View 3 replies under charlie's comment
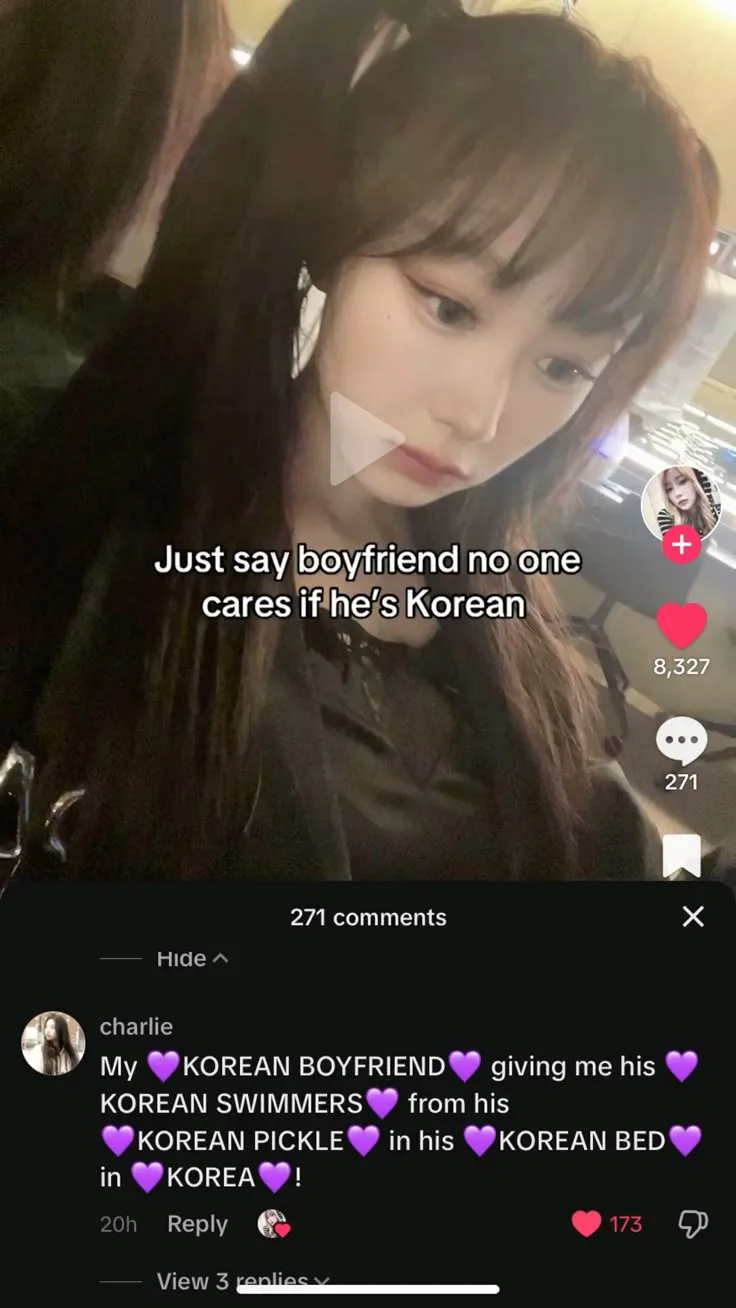This screenshot has height=1308, width=736. point(240,1281)
